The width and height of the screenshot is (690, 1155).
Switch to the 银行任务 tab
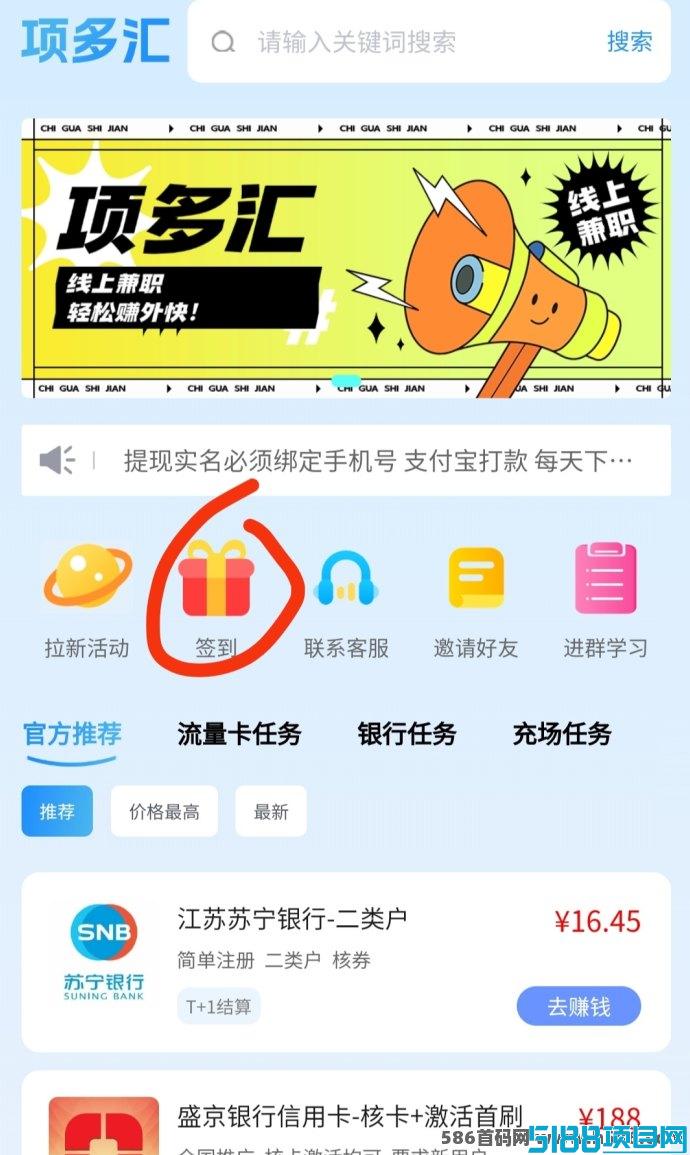click(x=407, y=734)
